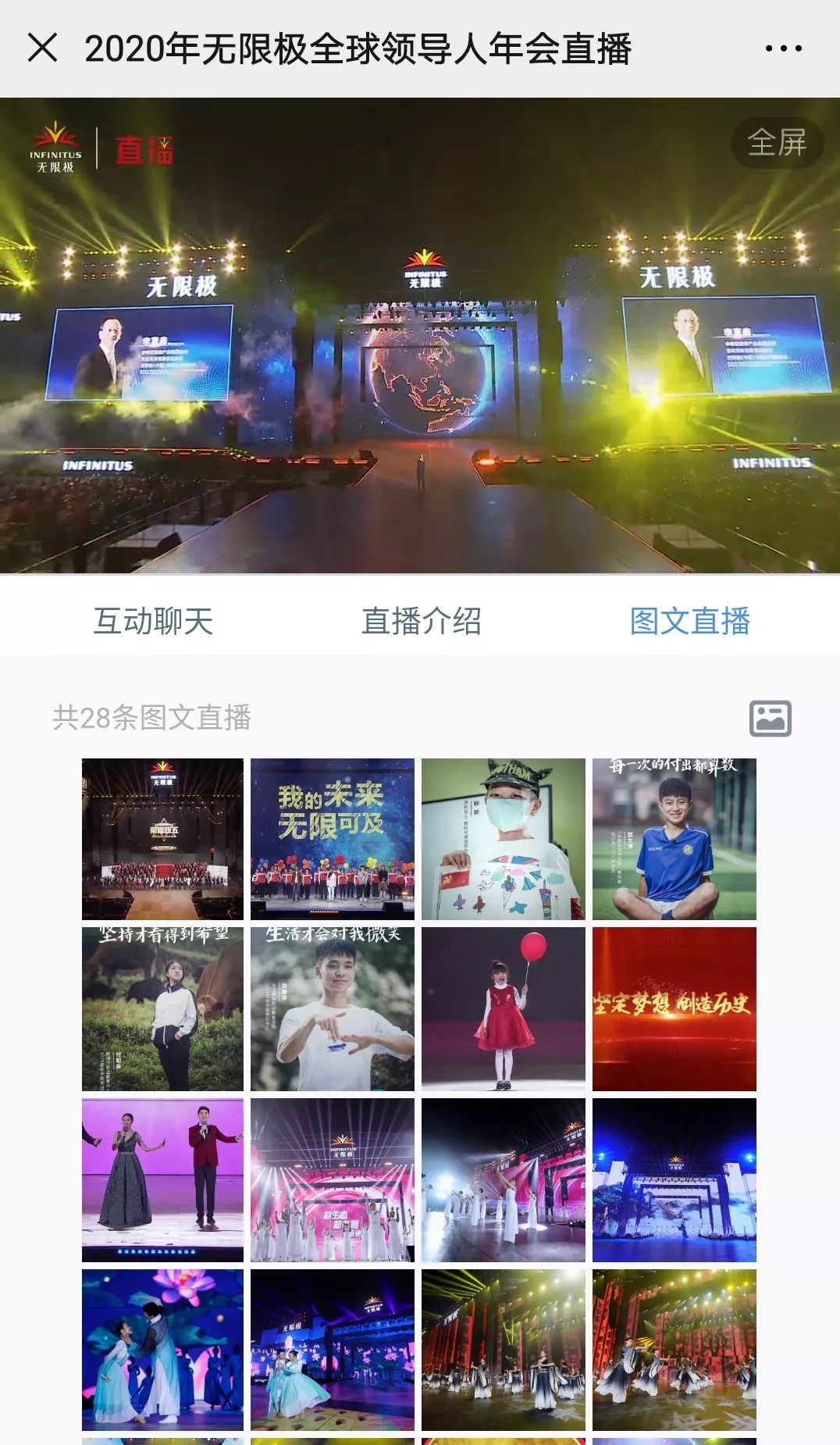Open the blue-lit stage panorama photo
This screenshot has width=840, height=1445.
674,1179
